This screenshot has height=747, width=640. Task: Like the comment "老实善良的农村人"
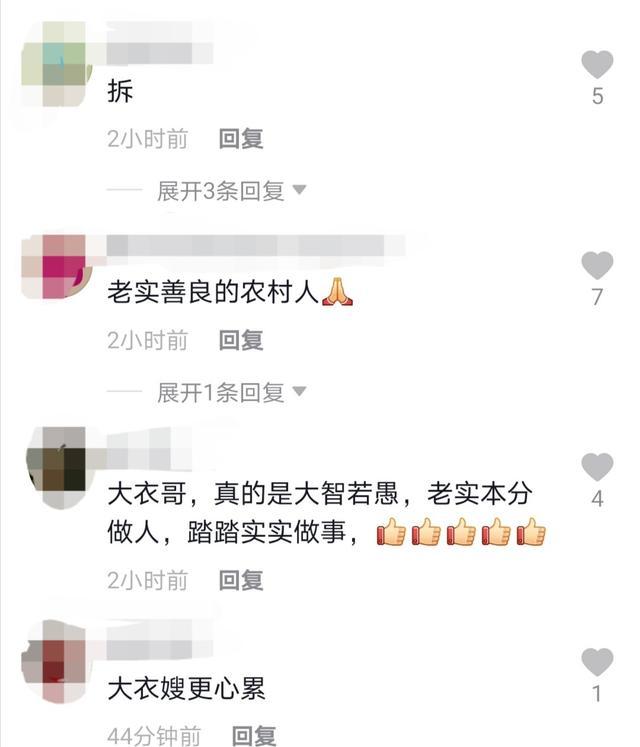597,266
